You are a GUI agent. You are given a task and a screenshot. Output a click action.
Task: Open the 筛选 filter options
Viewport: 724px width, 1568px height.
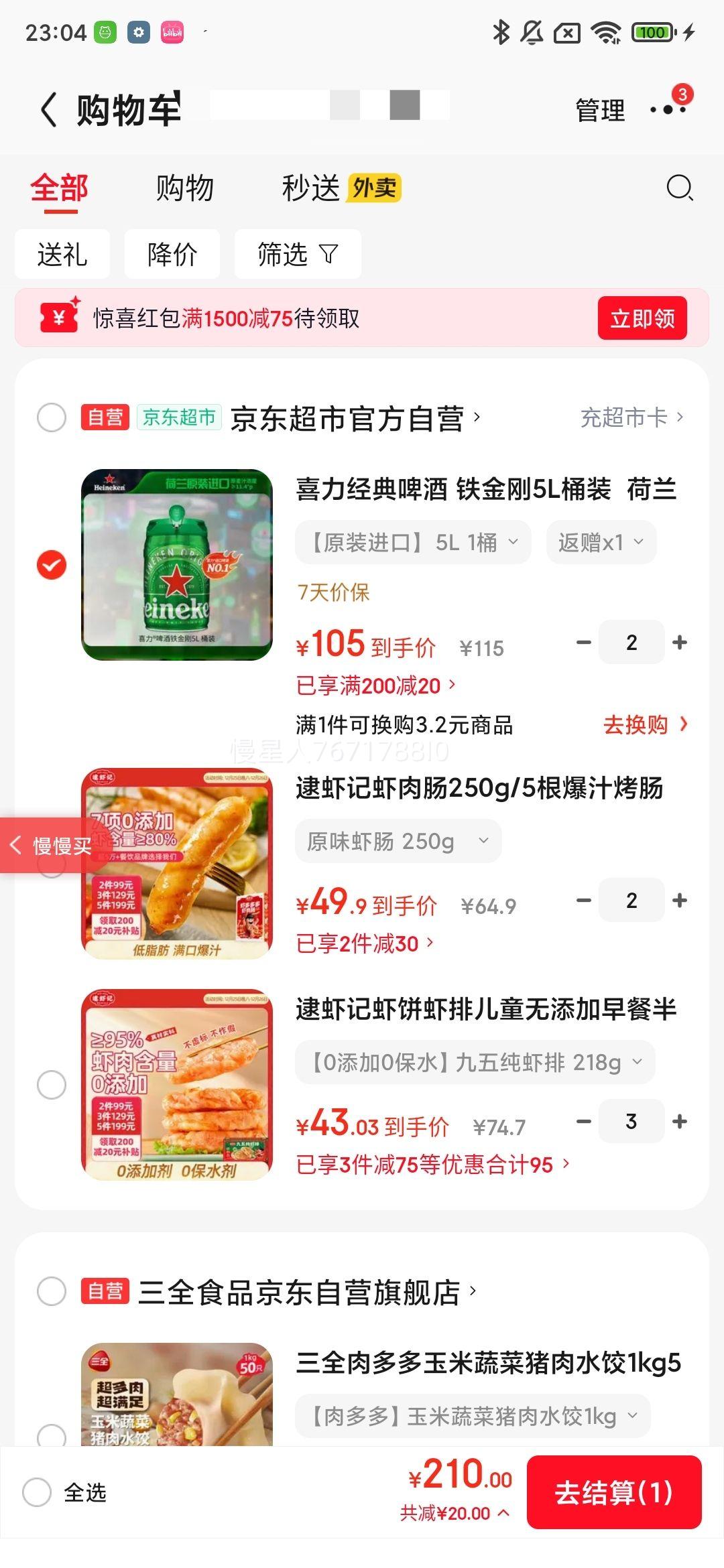[298, 255]
